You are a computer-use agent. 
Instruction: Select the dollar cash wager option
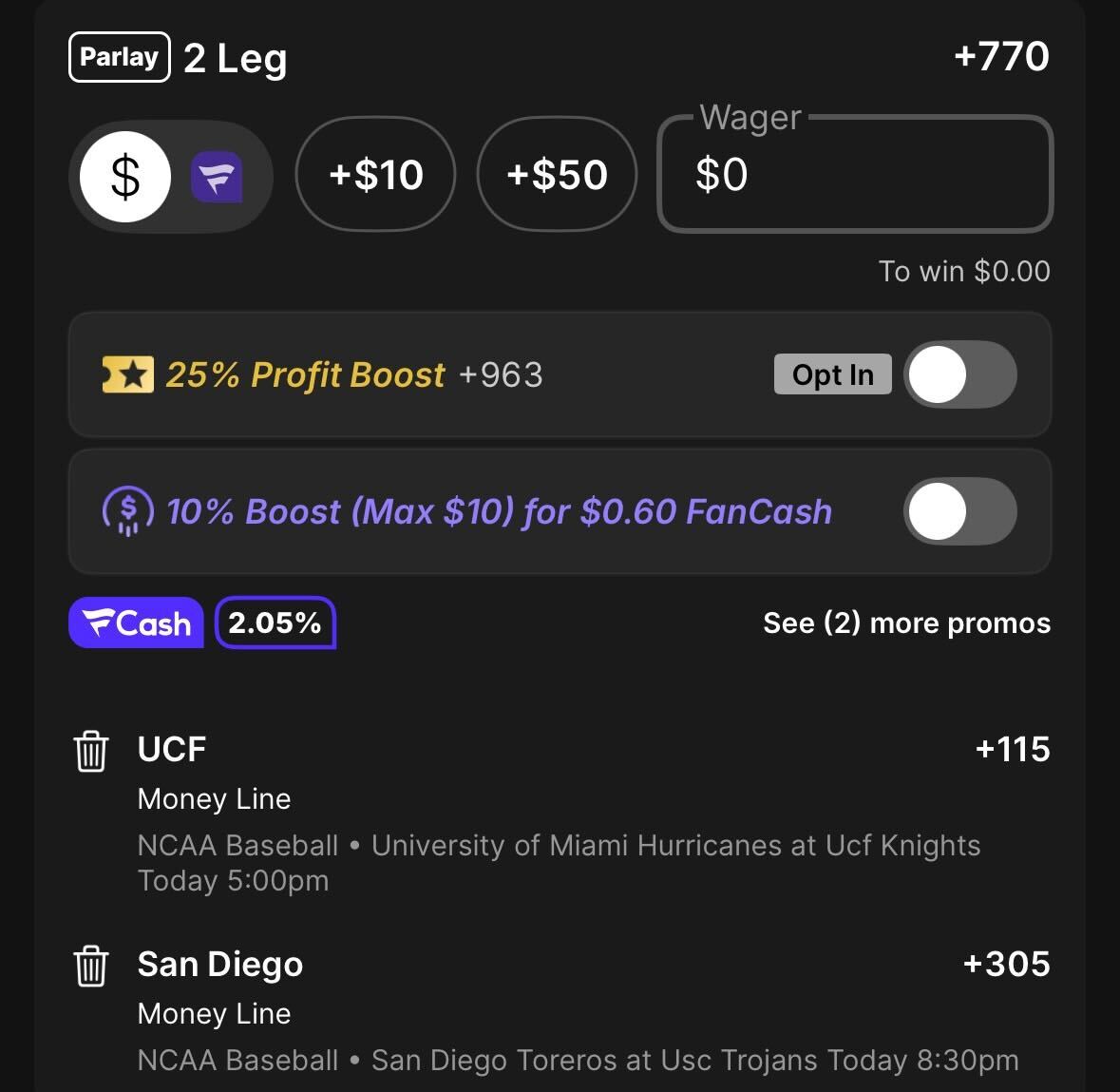(125, 177)
